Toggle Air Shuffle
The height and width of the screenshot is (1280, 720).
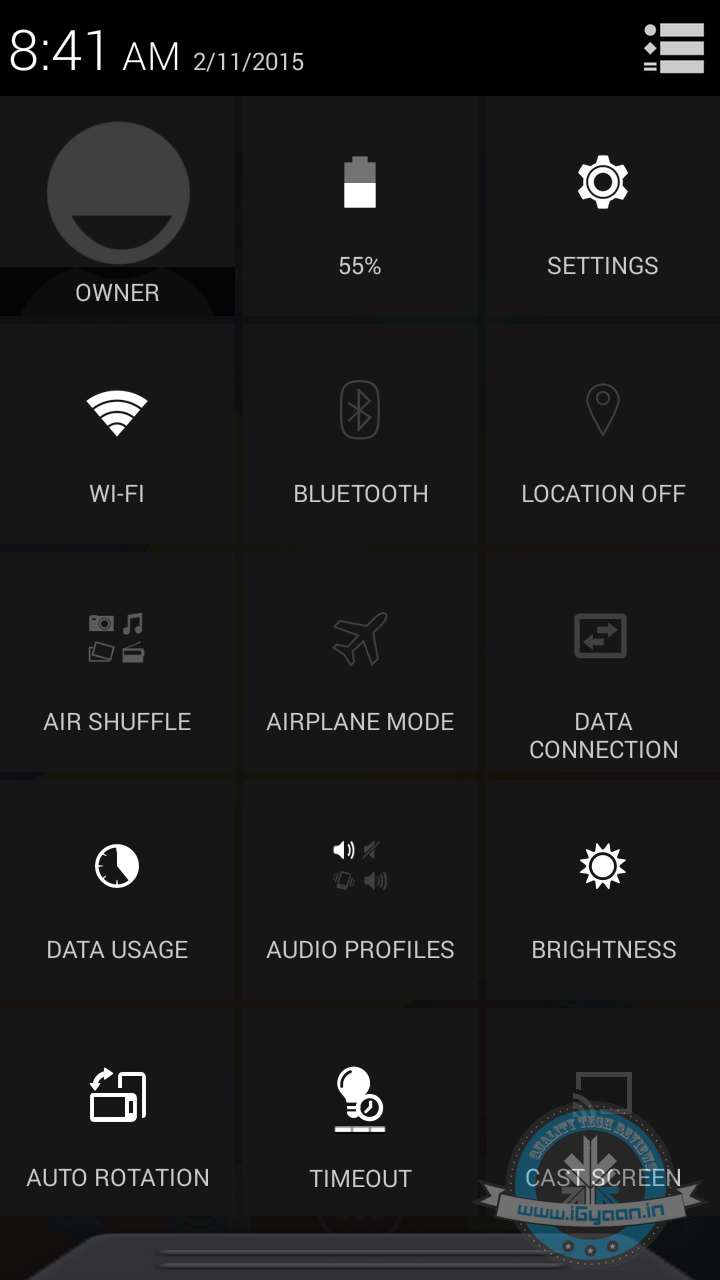pyautogui.click(x=117, y=663)
